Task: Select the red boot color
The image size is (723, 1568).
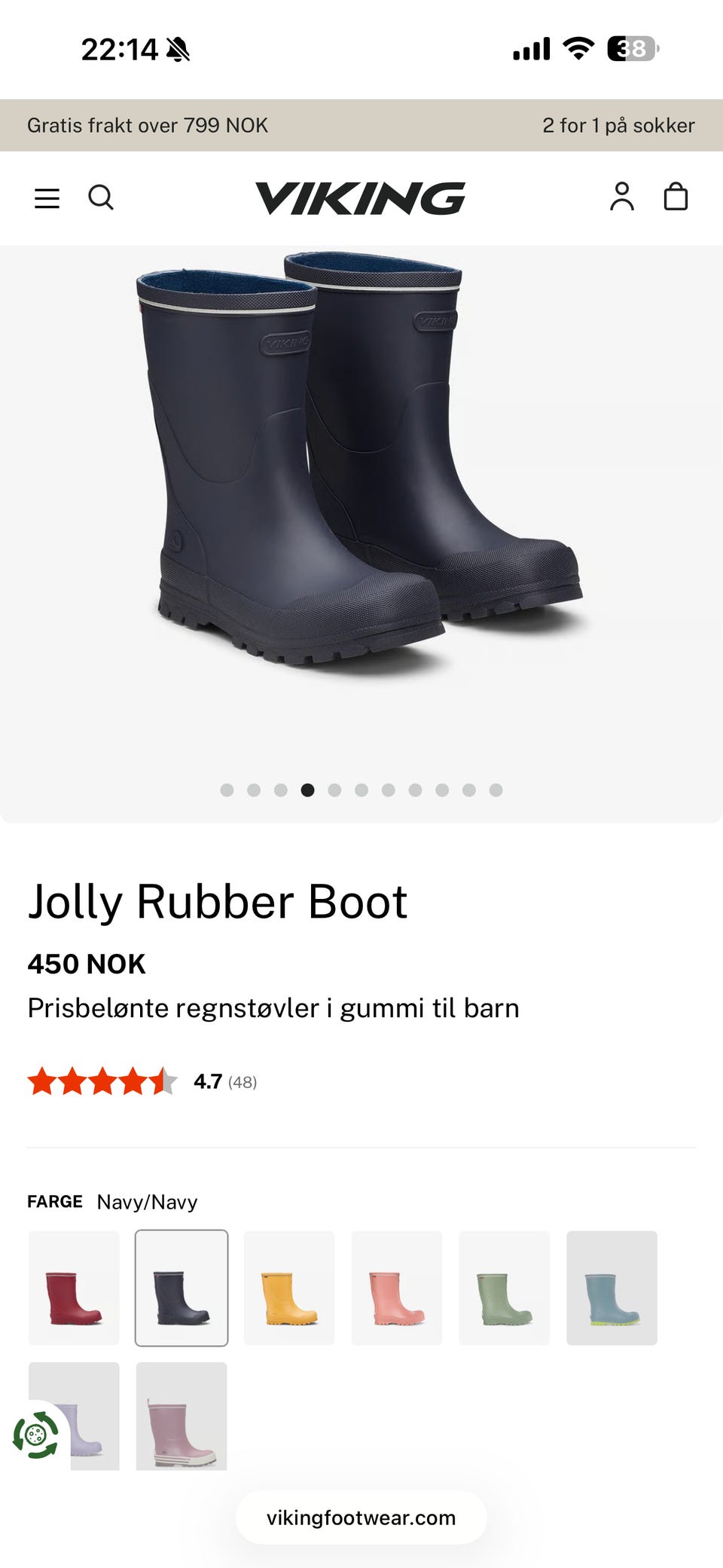Action: coord(74,1288)
